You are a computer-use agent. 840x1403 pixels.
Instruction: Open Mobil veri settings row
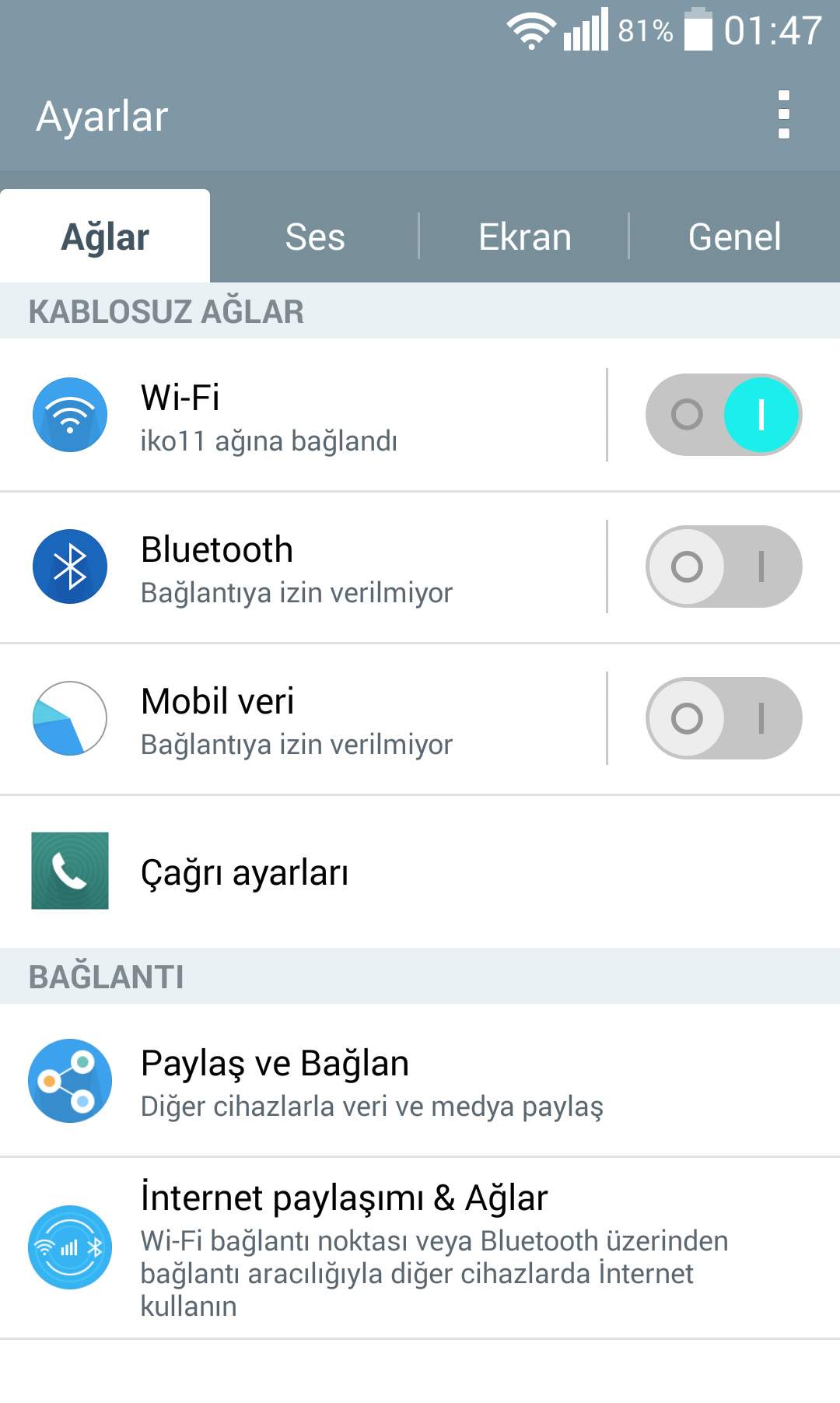click(303, 718)
